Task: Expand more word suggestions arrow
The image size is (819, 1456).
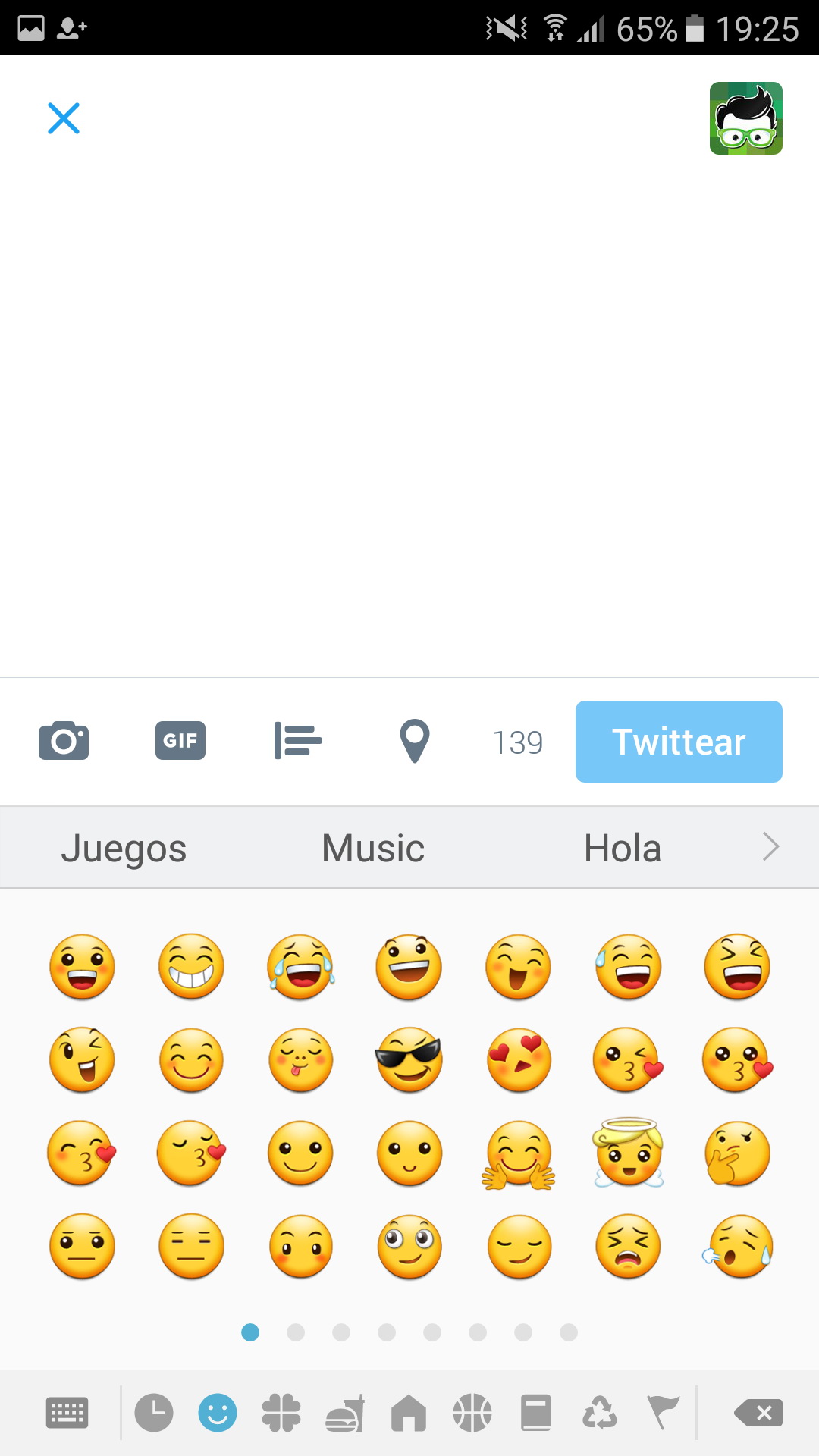Action: point(770,847)
